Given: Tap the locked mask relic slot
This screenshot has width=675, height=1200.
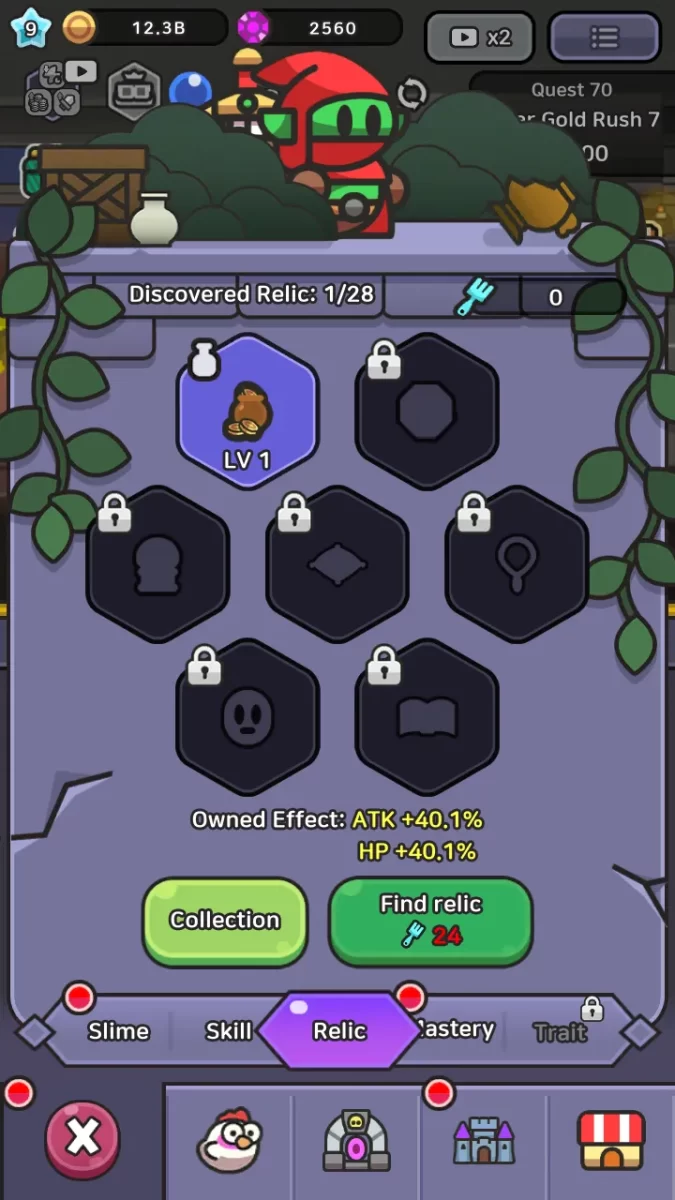Looking at the screenshot, I should point(248,717).
